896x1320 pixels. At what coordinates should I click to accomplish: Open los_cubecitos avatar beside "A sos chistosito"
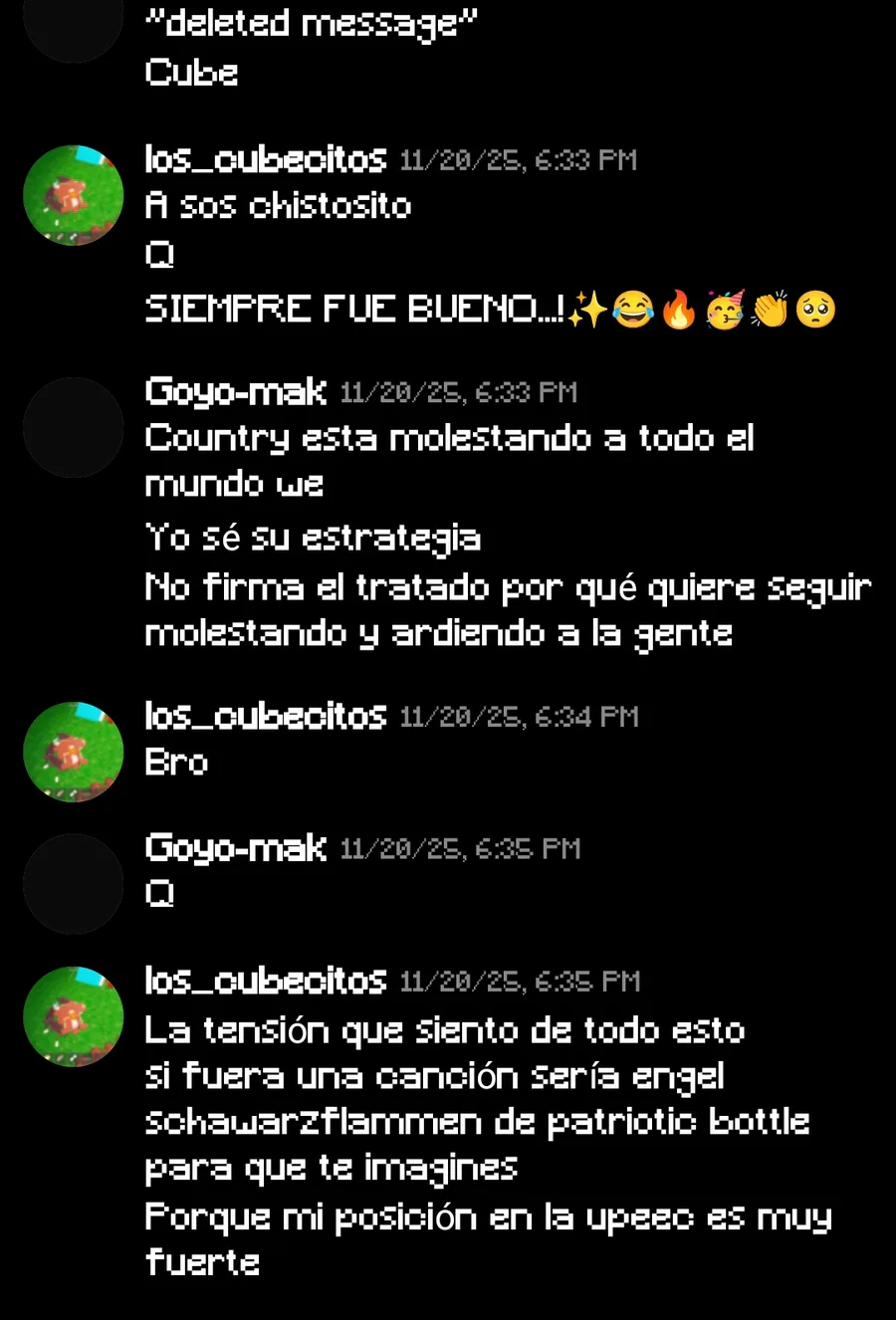coord(74,195)
